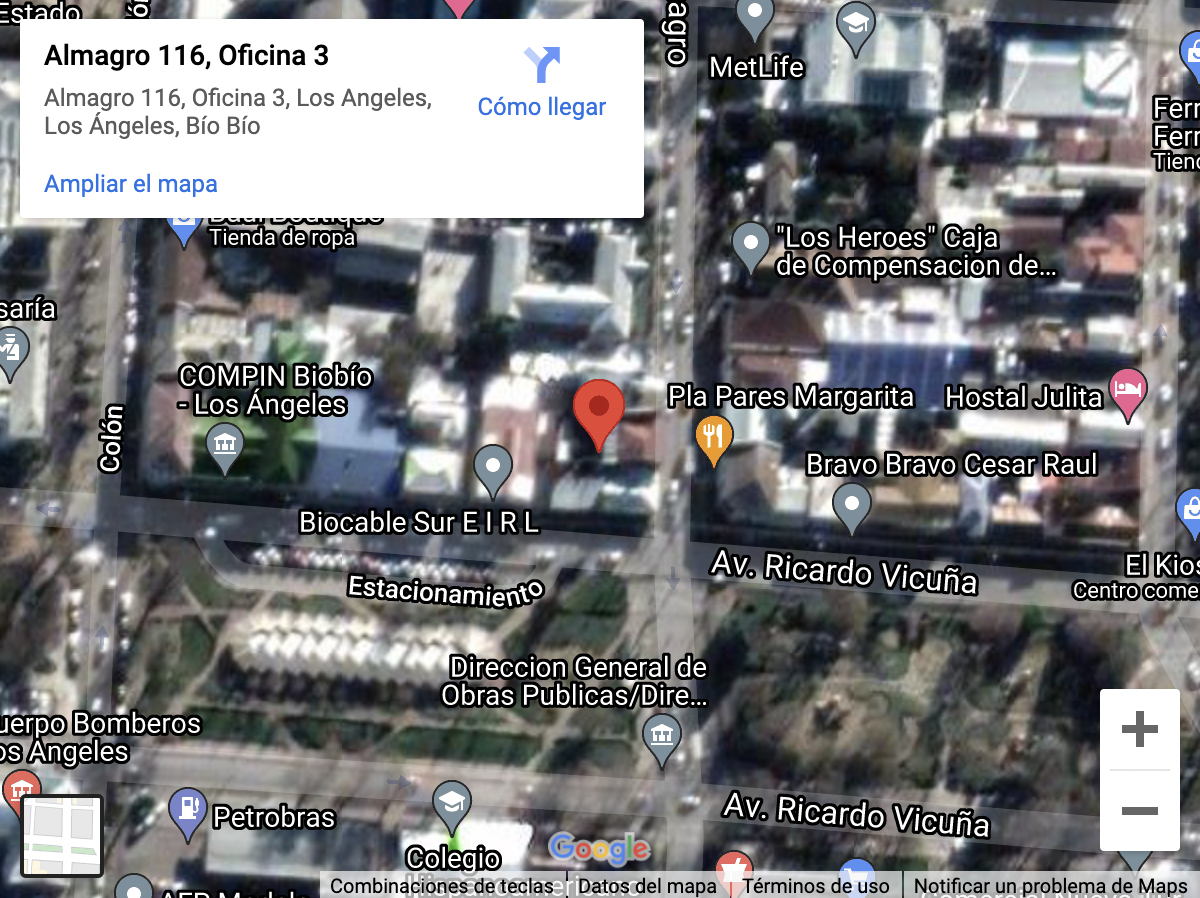Select the Biocable Sur E I R L marker

point(492,468)
